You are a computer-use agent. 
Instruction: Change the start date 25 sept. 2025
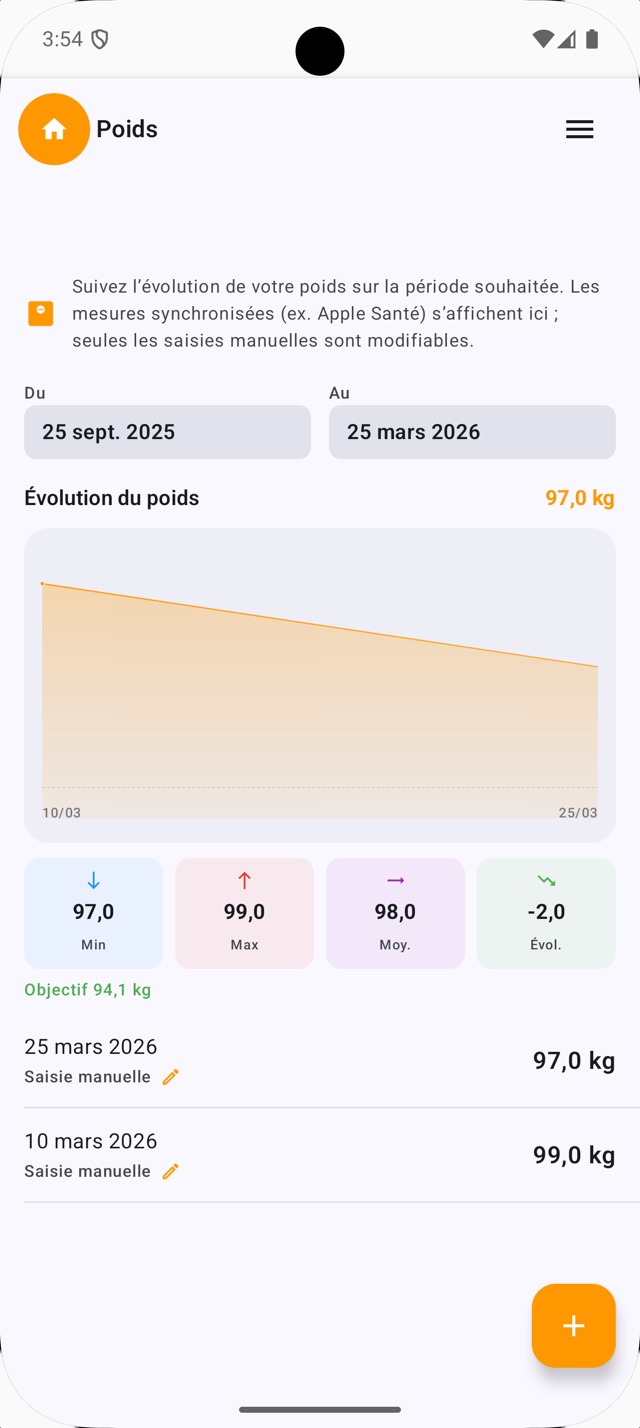pos(167,432)
